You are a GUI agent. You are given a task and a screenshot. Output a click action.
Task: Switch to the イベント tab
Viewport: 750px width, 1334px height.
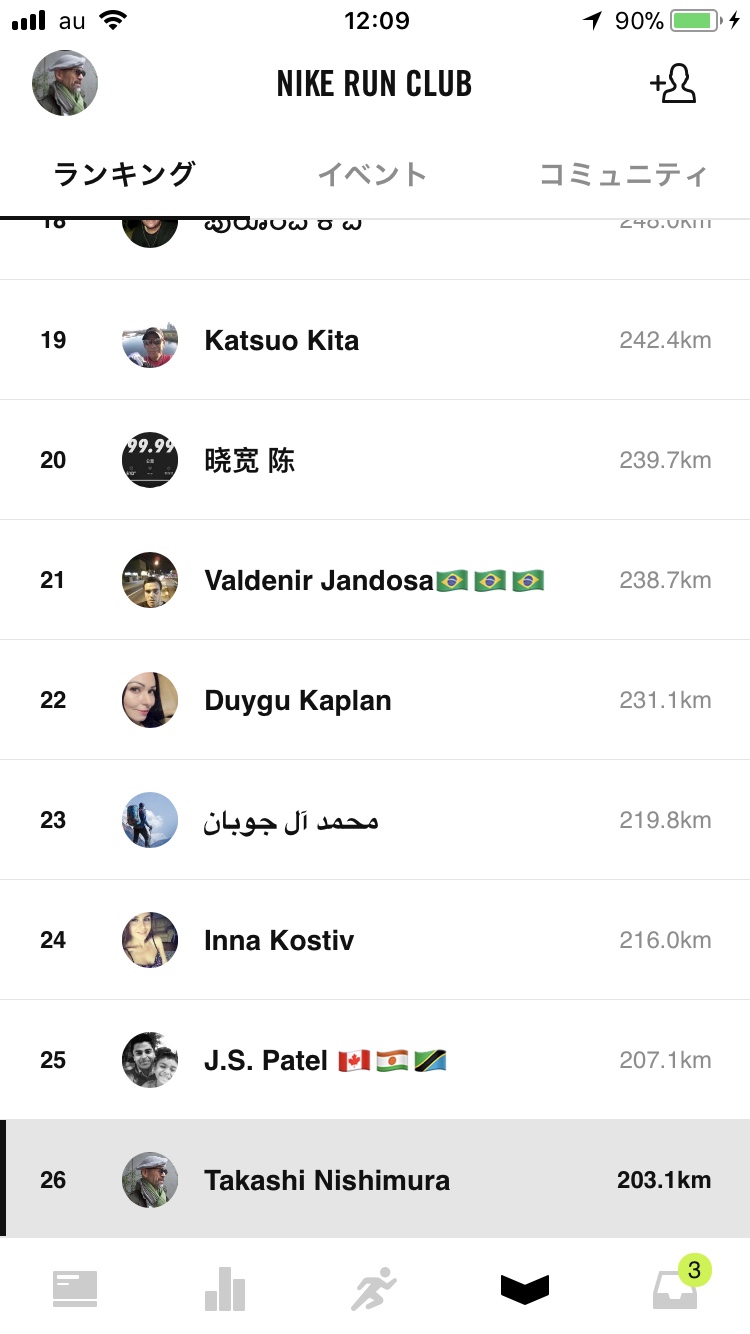click(372, 175)
